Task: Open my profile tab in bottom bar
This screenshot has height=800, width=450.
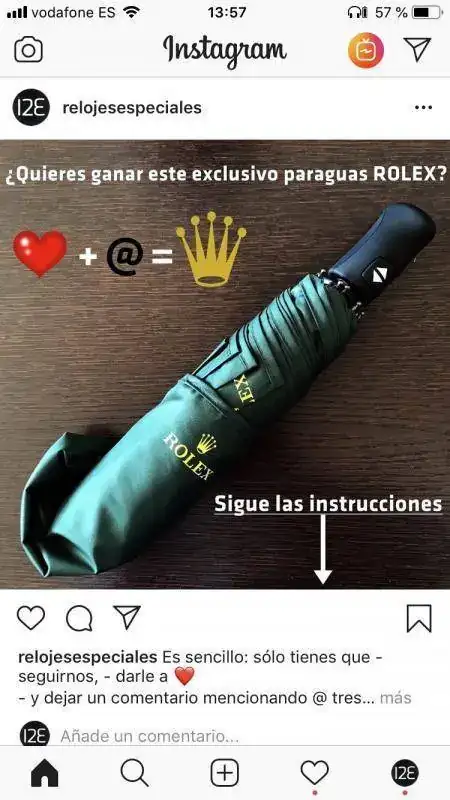Action: click(405, 773)
